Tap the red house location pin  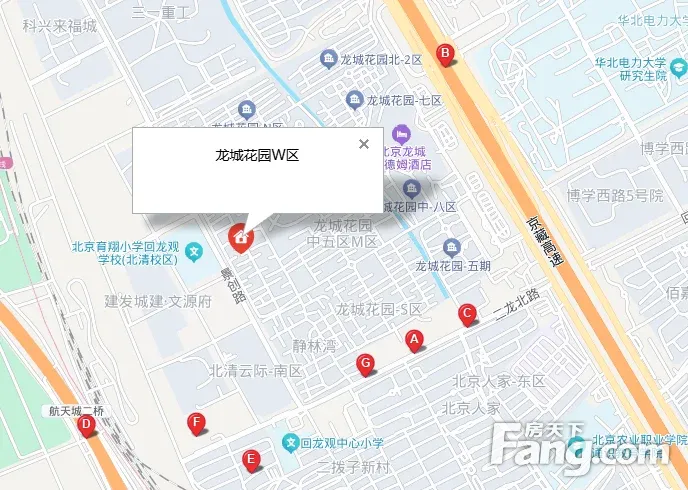point(241,237)
